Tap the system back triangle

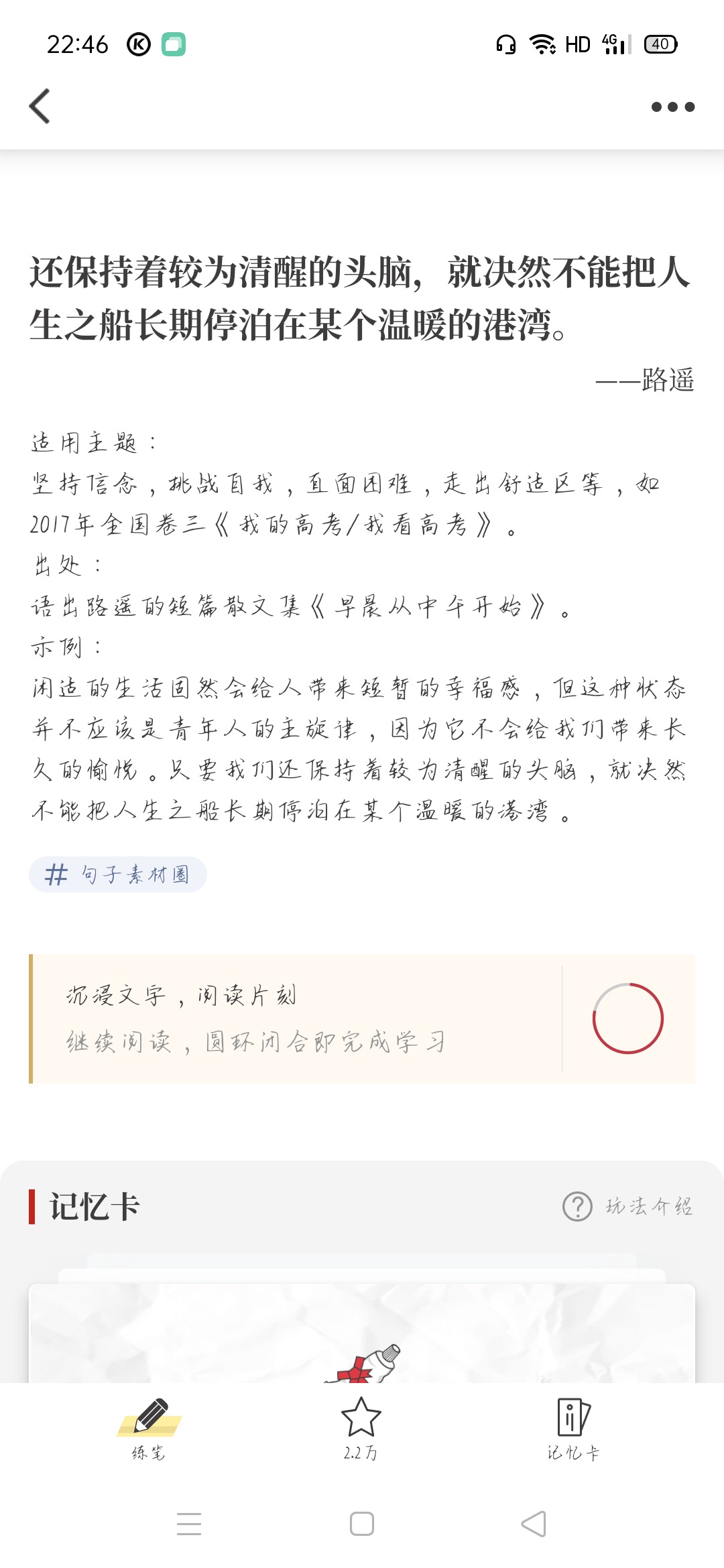(534, 1524)
